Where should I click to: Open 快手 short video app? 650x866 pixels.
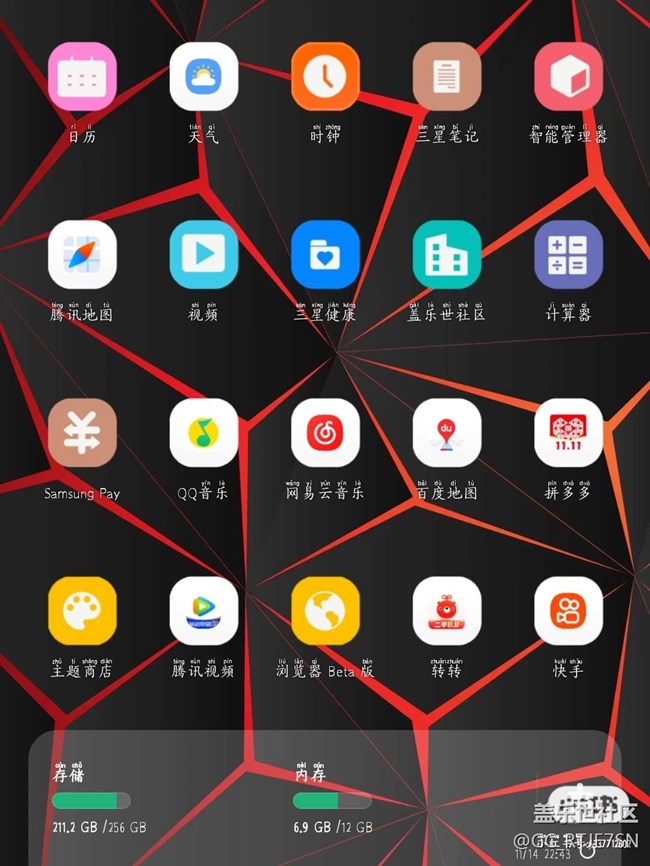tap(568, 611)
